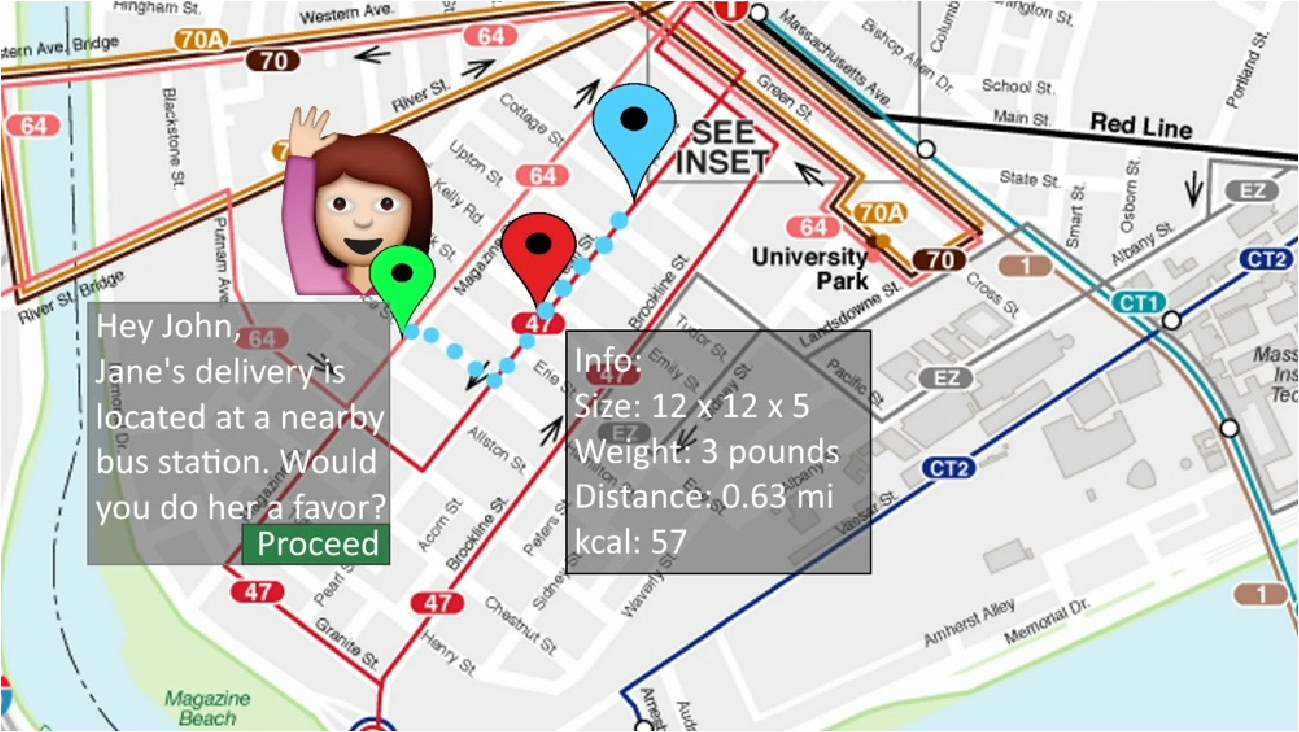Tap the green Proceed button
1299x732 pixels.
coord(317,544)
